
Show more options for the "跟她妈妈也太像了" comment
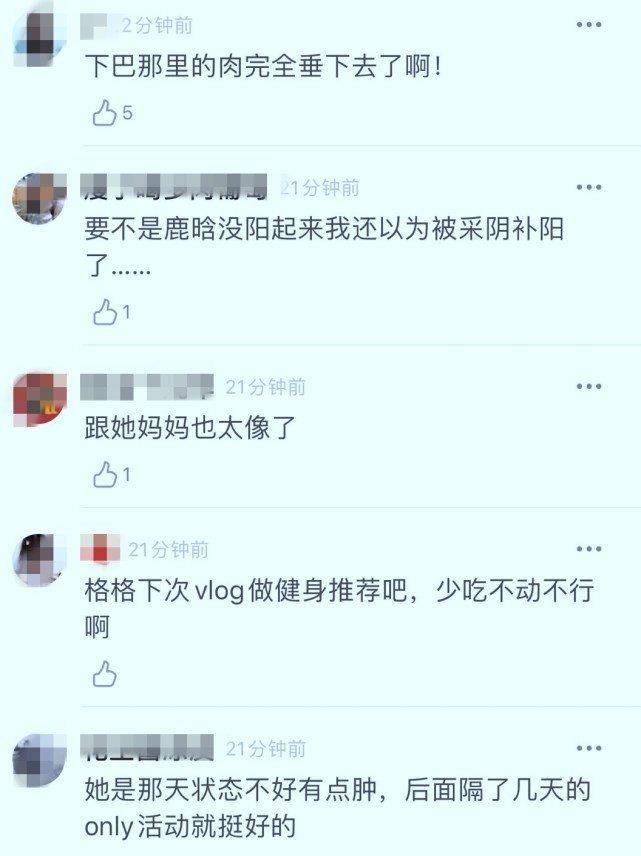point(589,386)
